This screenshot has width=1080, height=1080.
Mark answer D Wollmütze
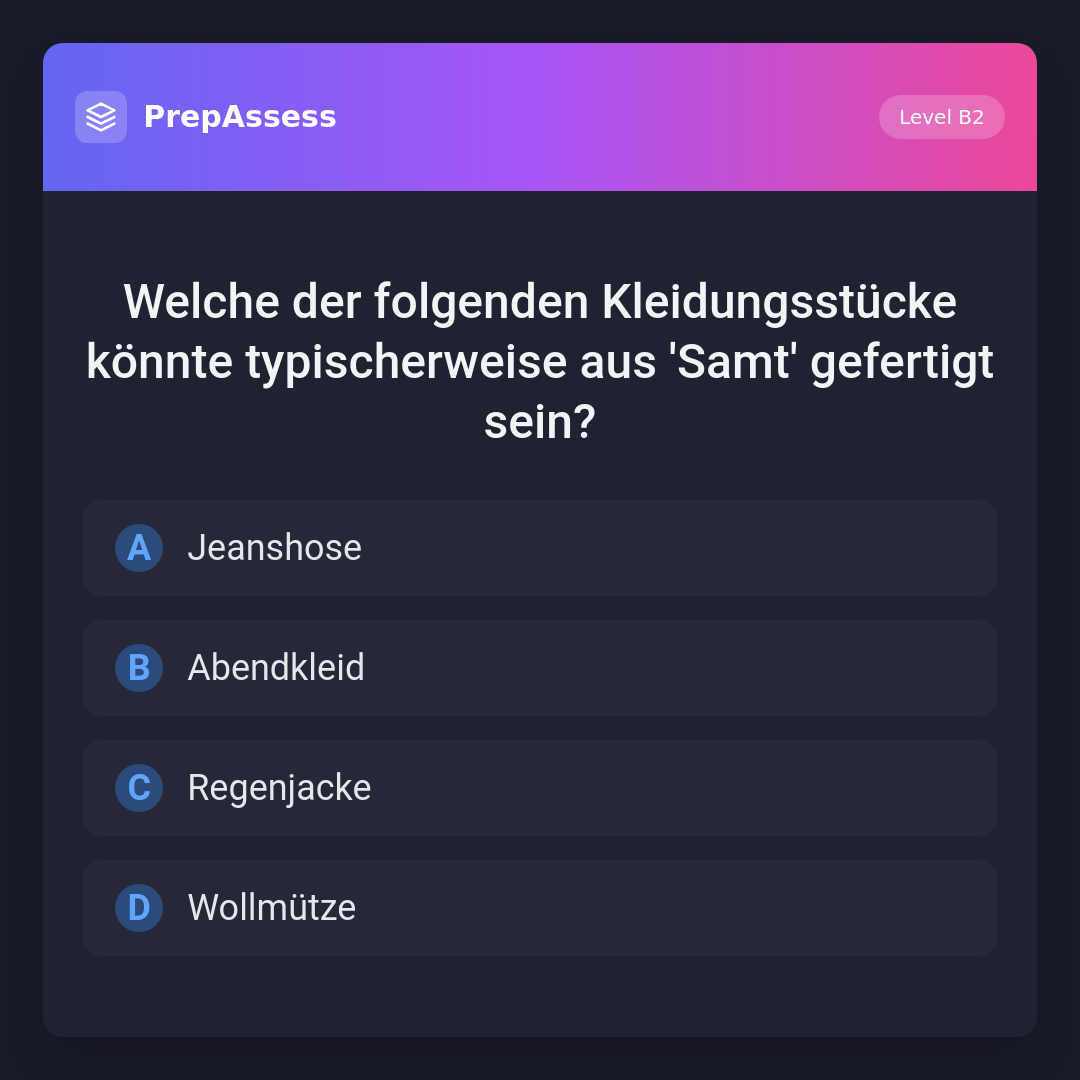tap(539, 908)
